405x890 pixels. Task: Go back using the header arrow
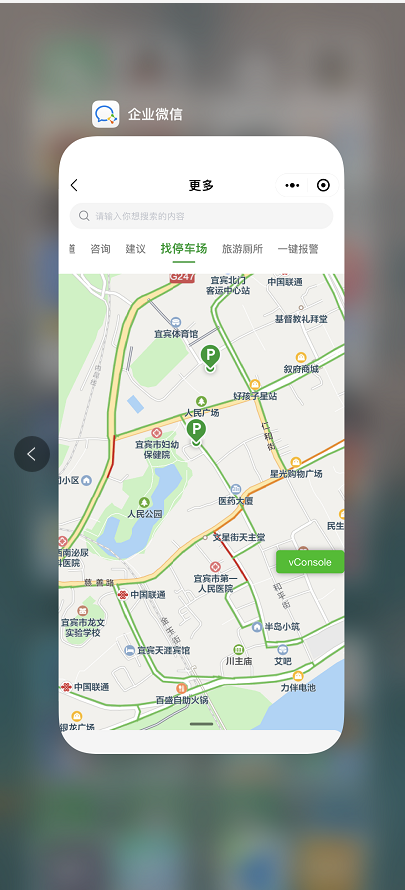tap(74, 185)
